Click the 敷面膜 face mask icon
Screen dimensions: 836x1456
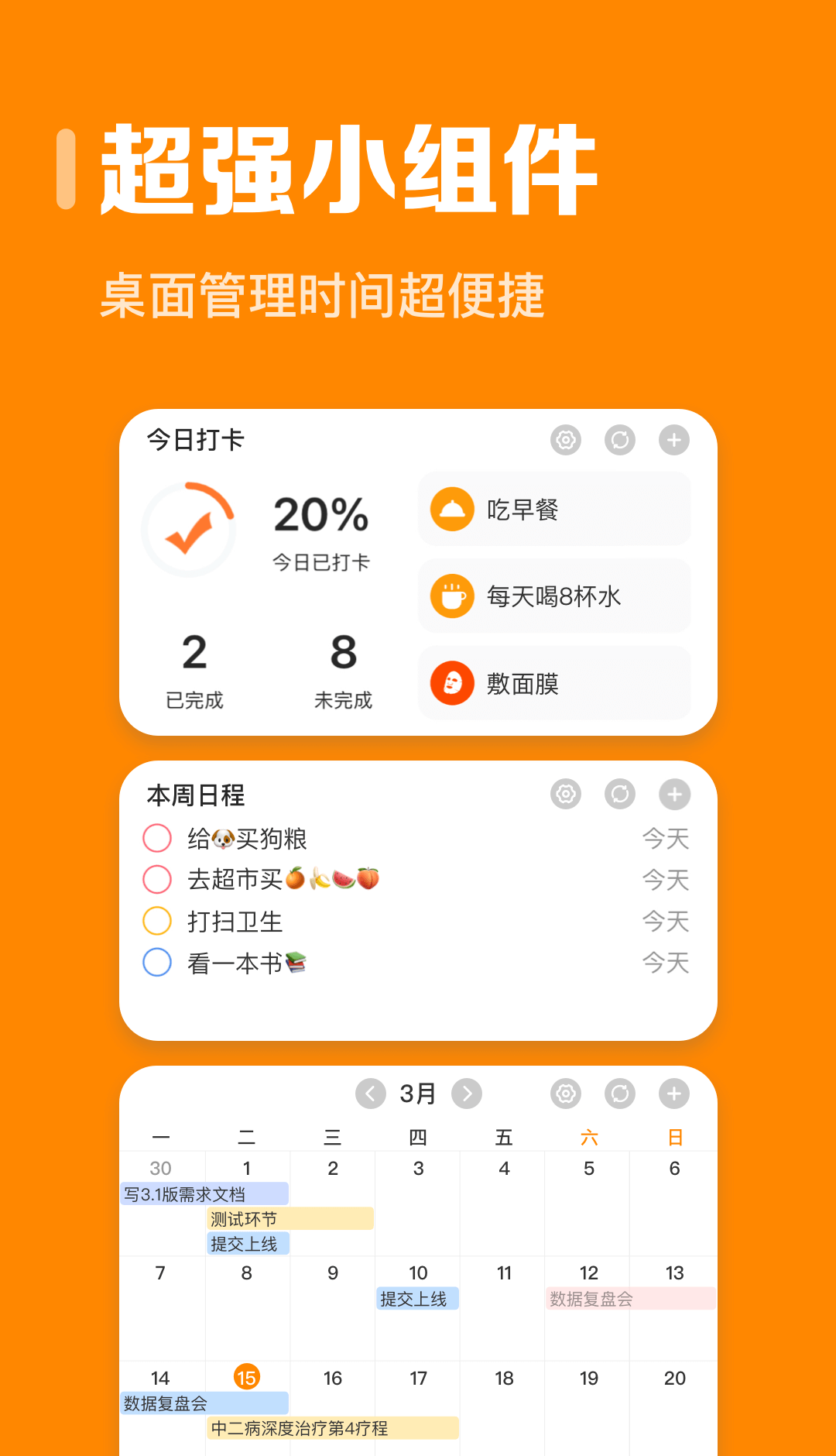(x=453, y=684)
